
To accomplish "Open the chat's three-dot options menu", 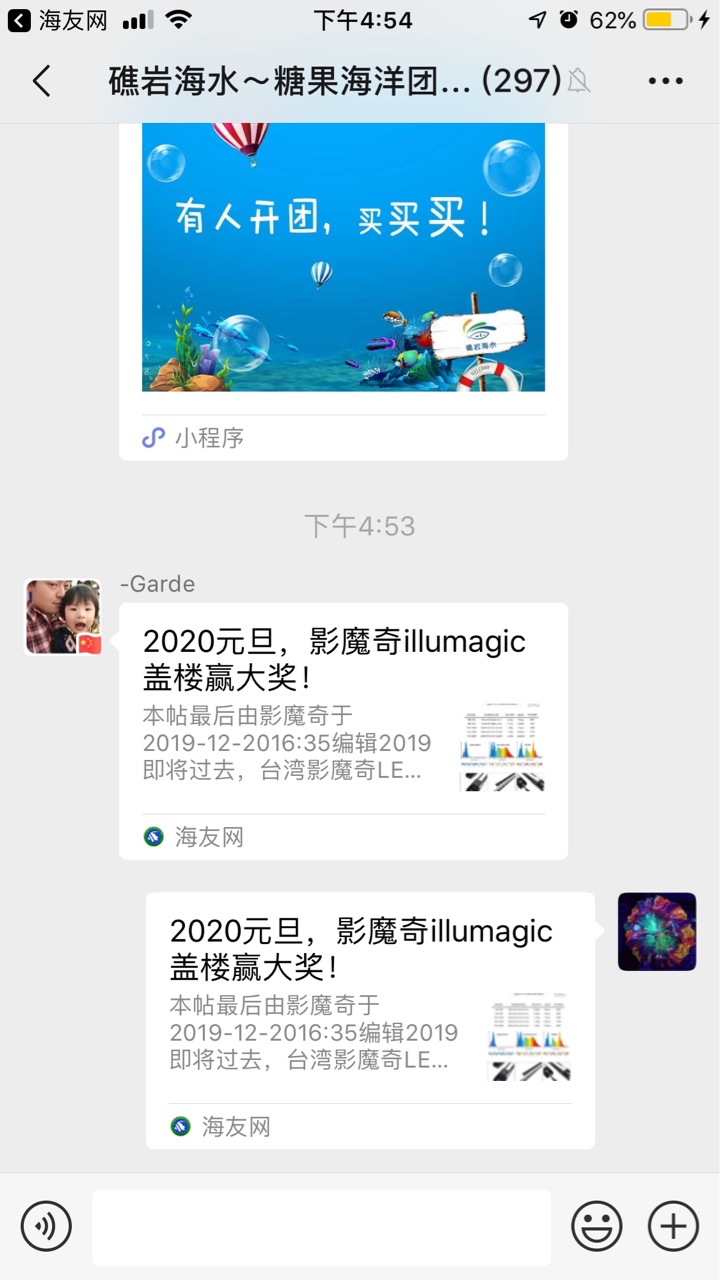I will 665,81.
